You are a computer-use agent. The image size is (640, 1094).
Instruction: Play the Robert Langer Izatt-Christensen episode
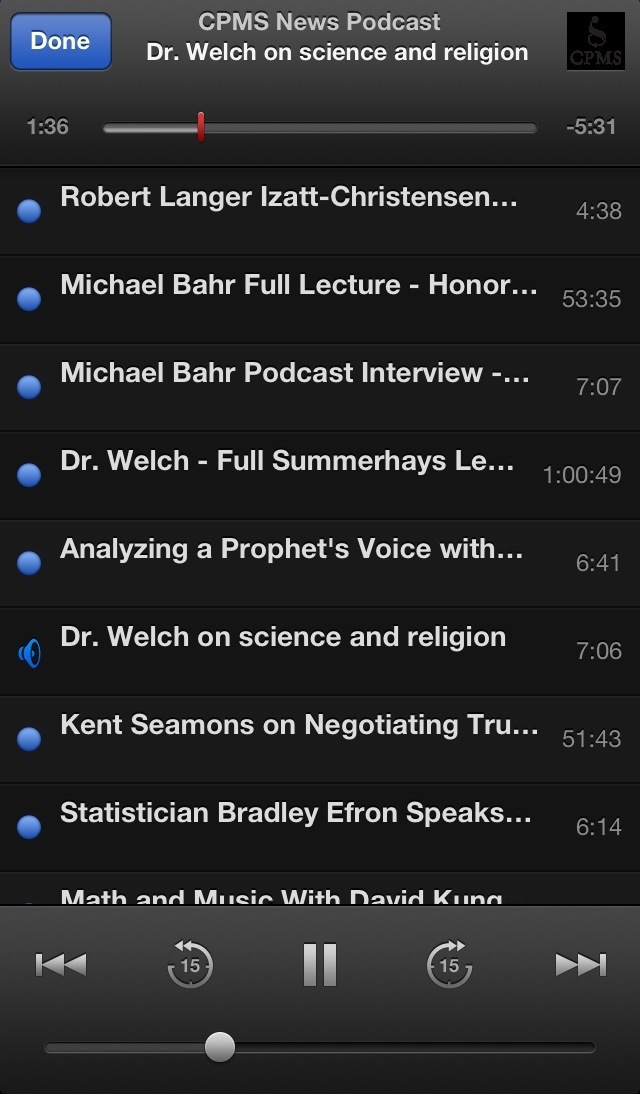pyautogui.click(x=320, y=211)
